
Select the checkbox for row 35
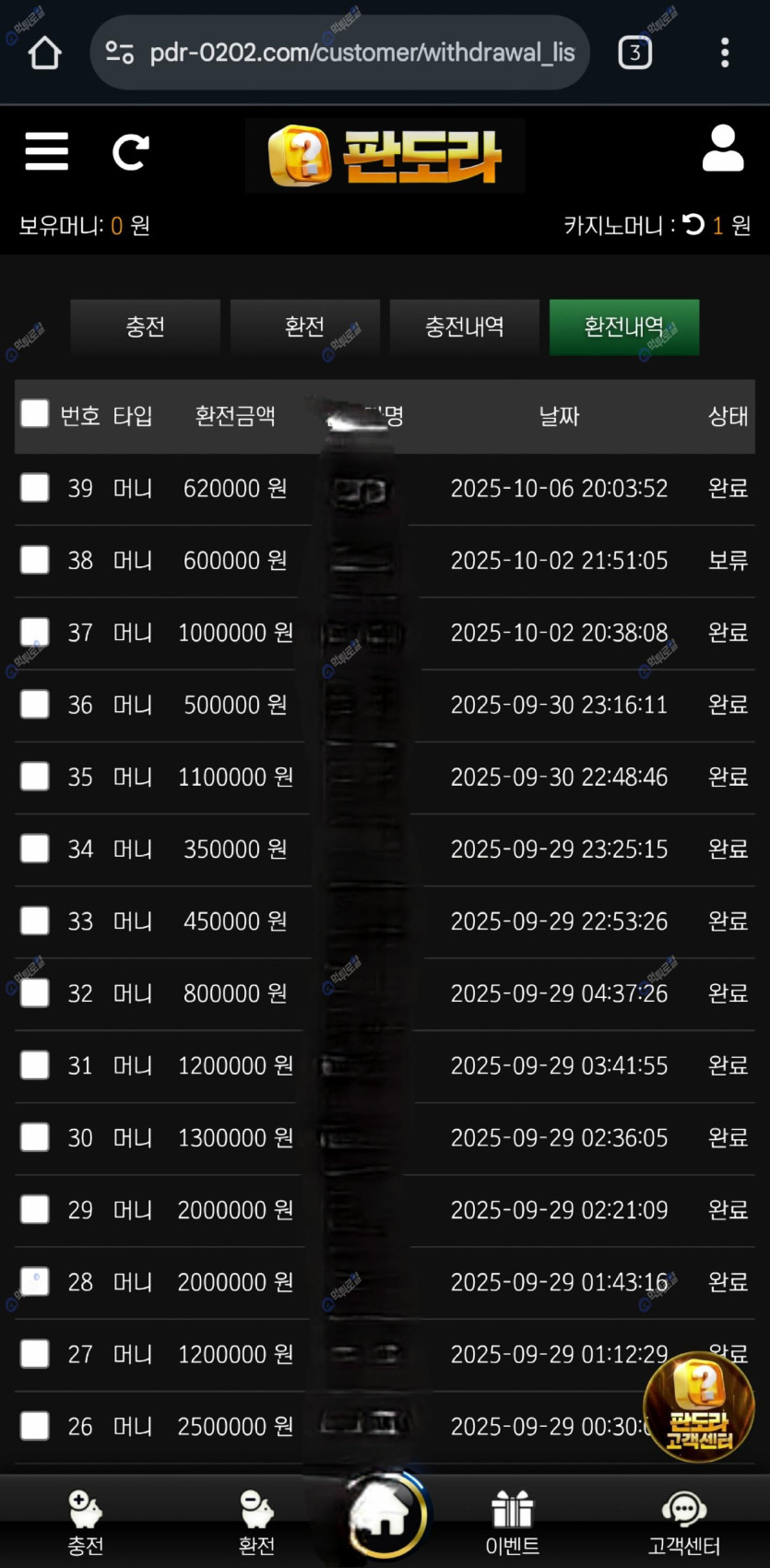(x=35, y=776)
